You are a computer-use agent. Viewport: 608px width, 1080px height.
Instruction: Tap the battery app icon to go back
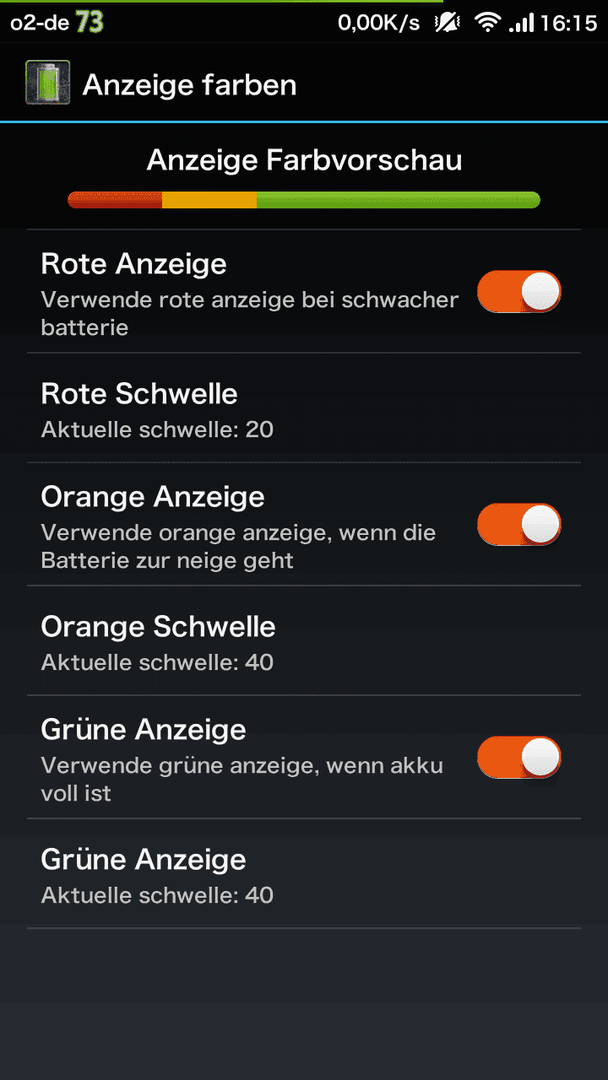point(48,83)
